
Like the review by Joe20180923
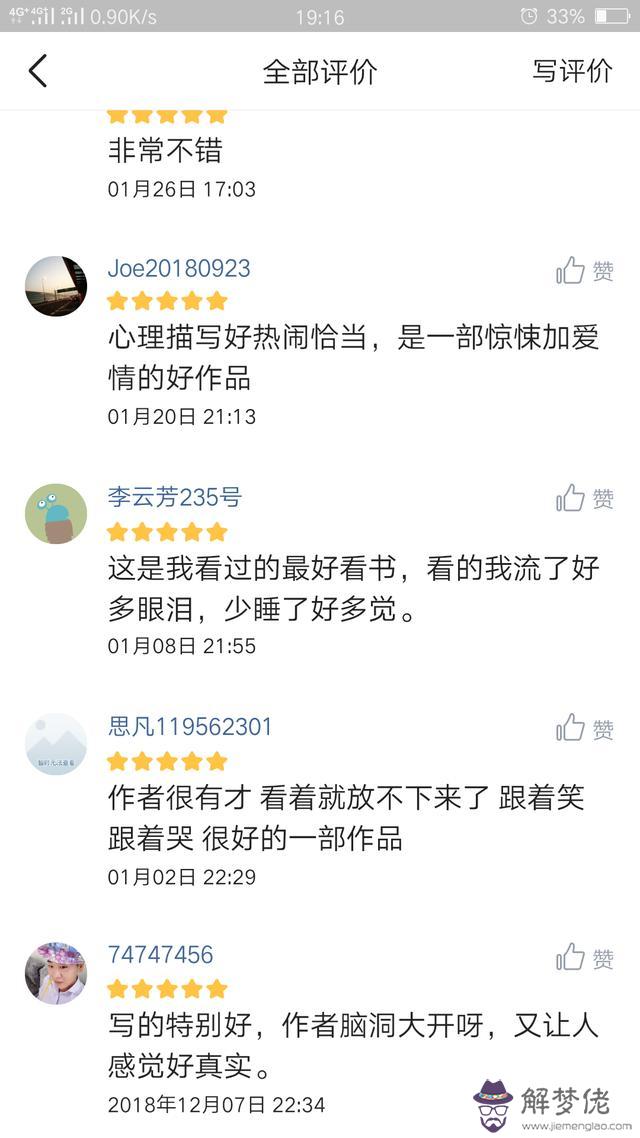pyautogui.click(x=585, y=270)
